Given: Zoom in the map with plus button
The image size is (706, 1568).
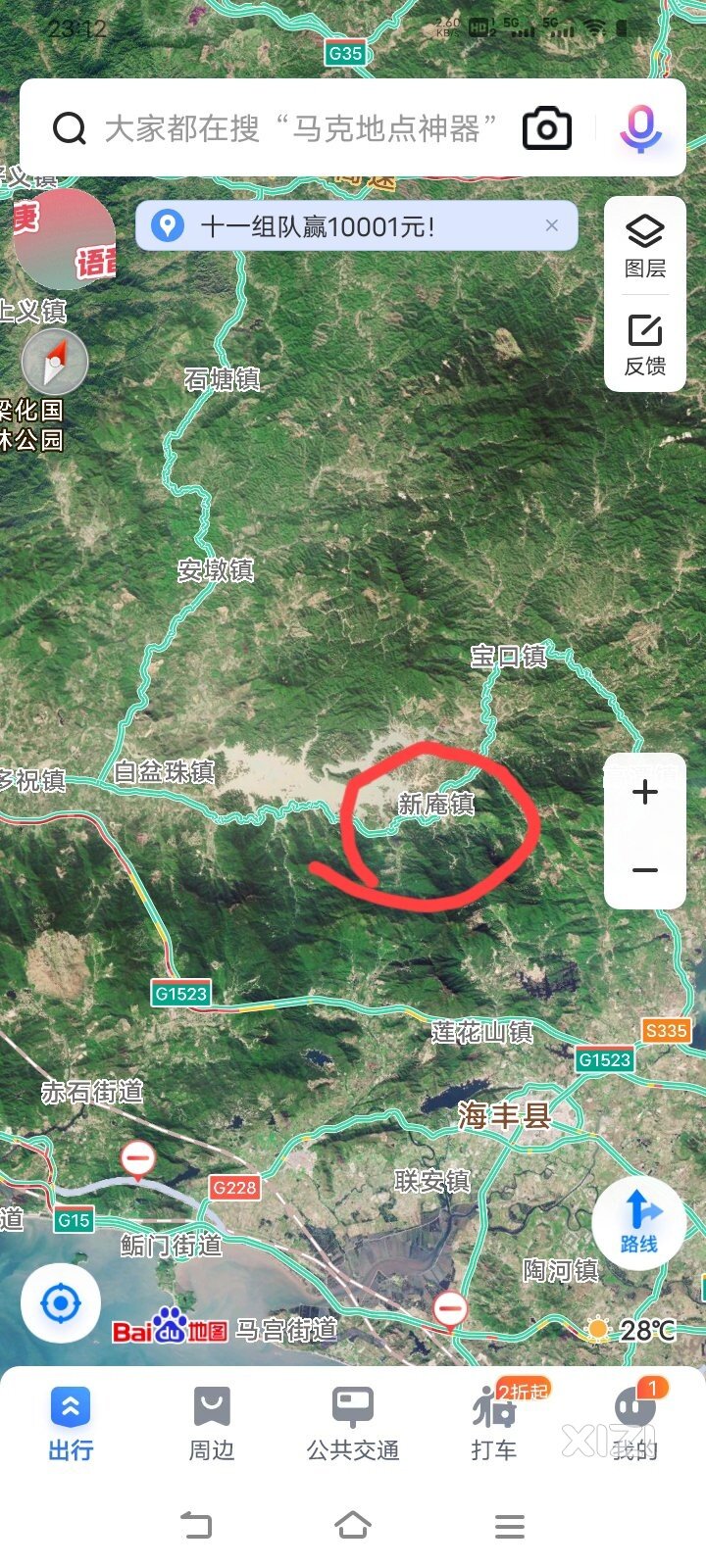Looking at the screenshot, I should pos(644,792).
